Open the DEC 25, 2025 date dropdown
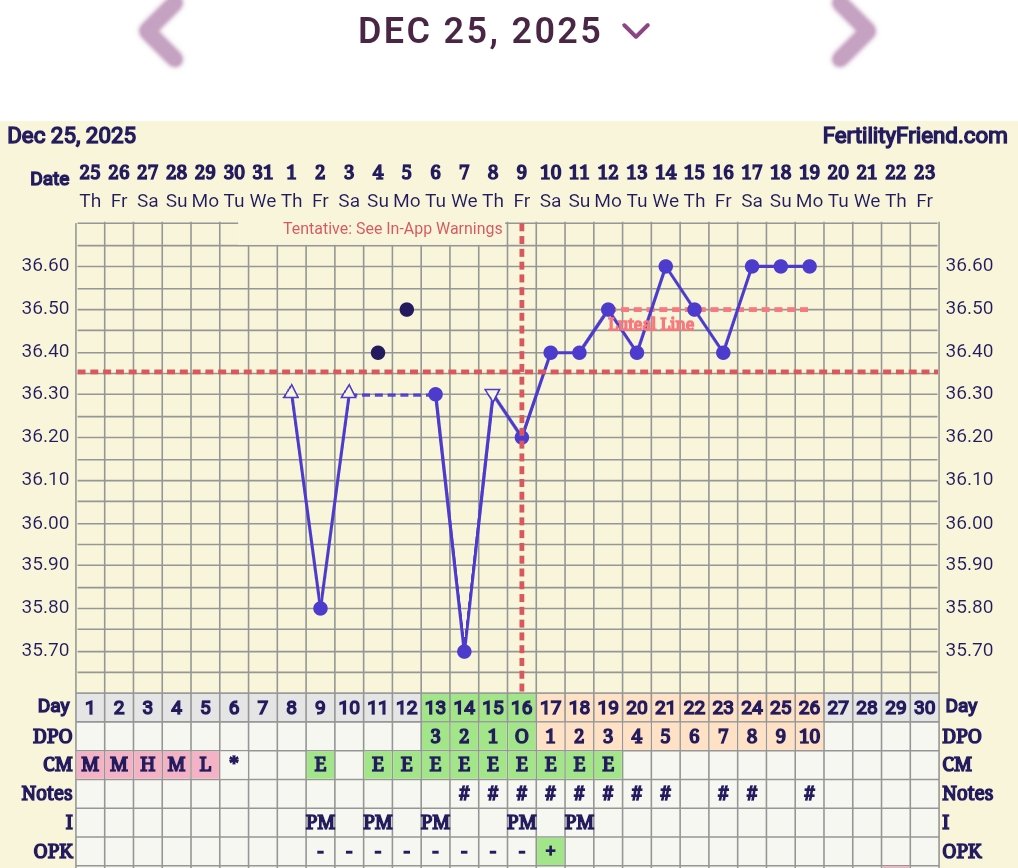Viewport: 1018px width, 868px height. coord(636,31)
